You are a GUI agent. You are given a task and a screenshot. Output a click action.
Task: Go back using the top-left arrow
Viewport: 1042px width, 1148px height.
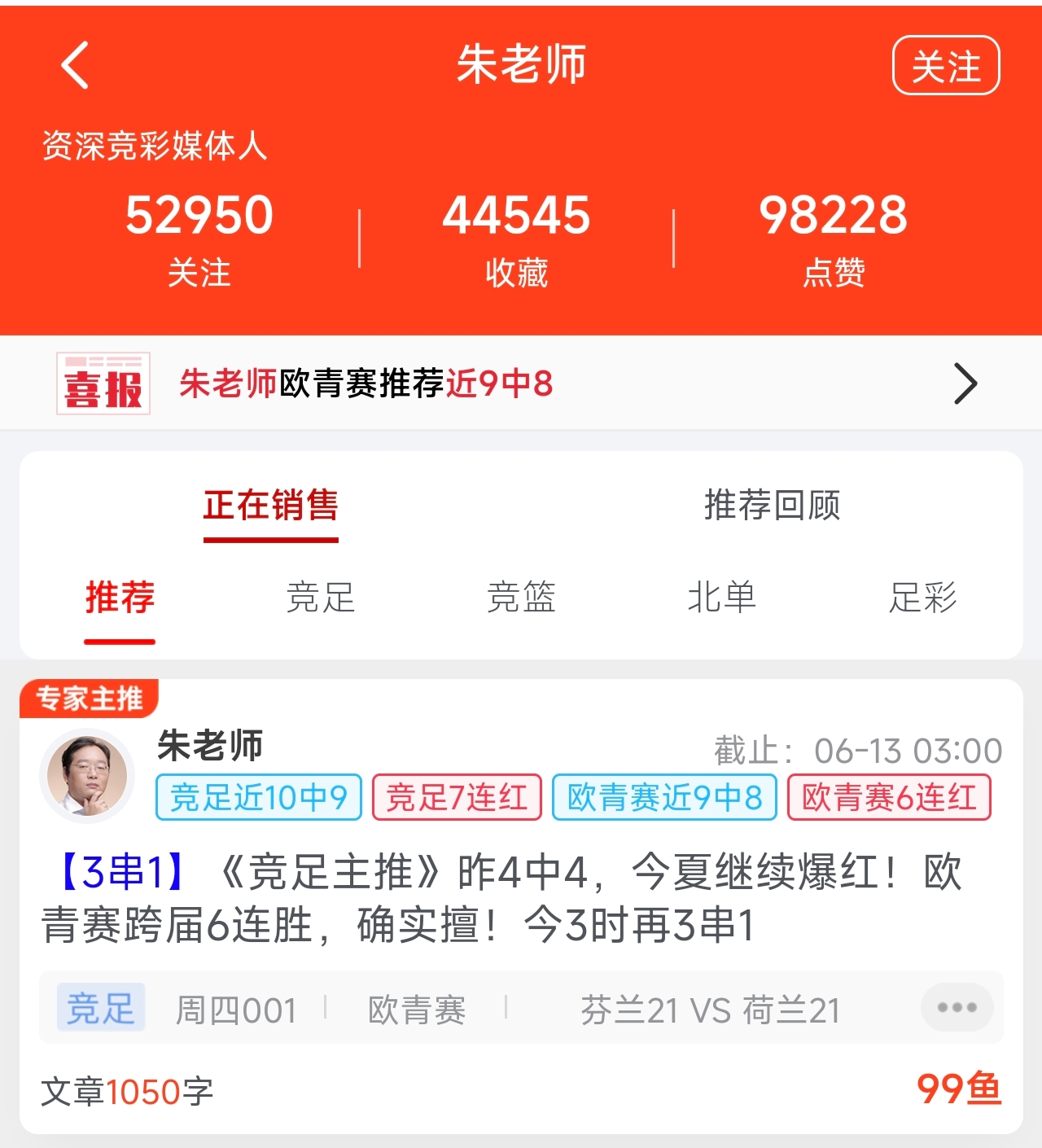(75, 65)
